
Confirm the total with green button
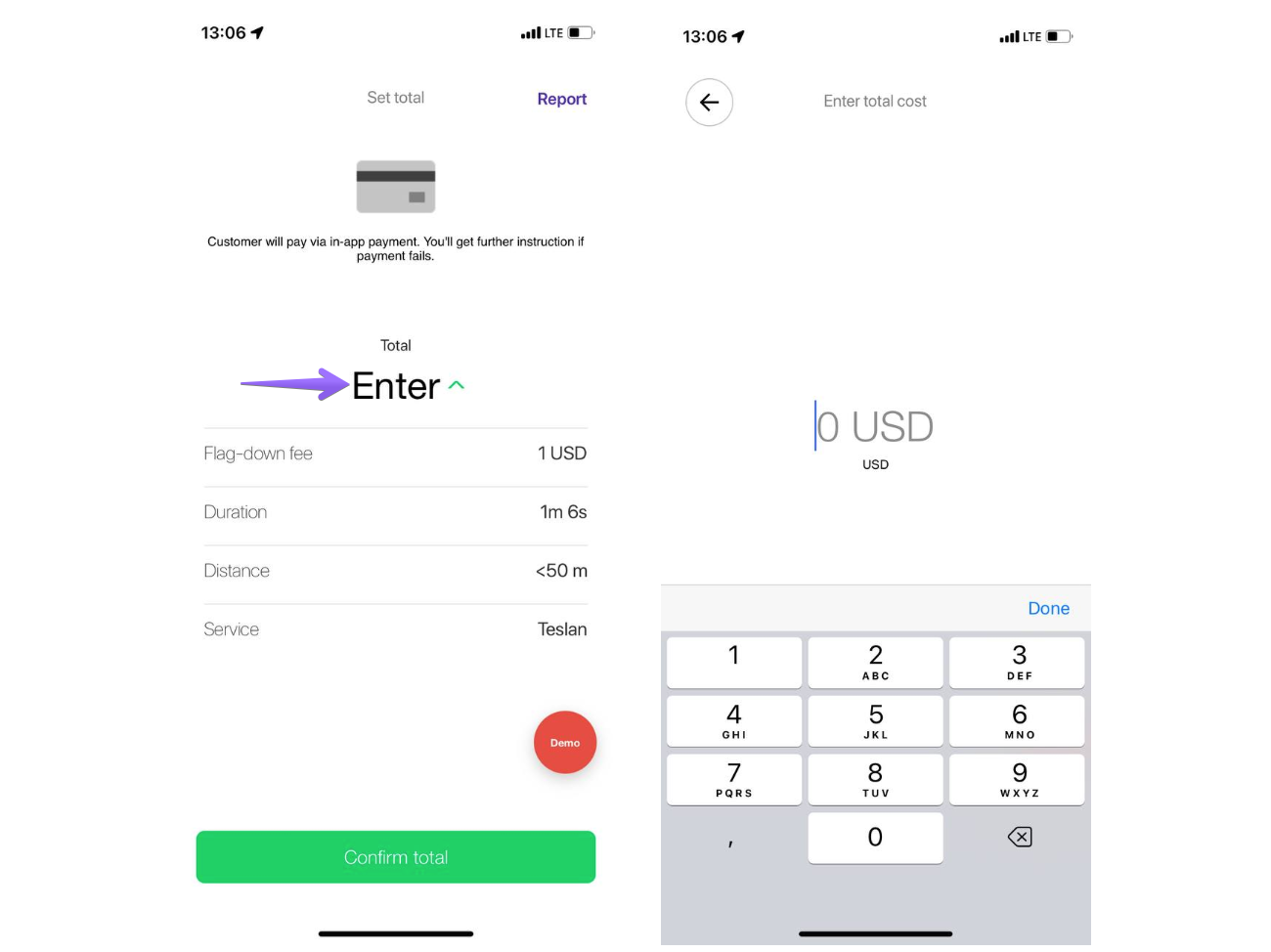coord(395,857)
